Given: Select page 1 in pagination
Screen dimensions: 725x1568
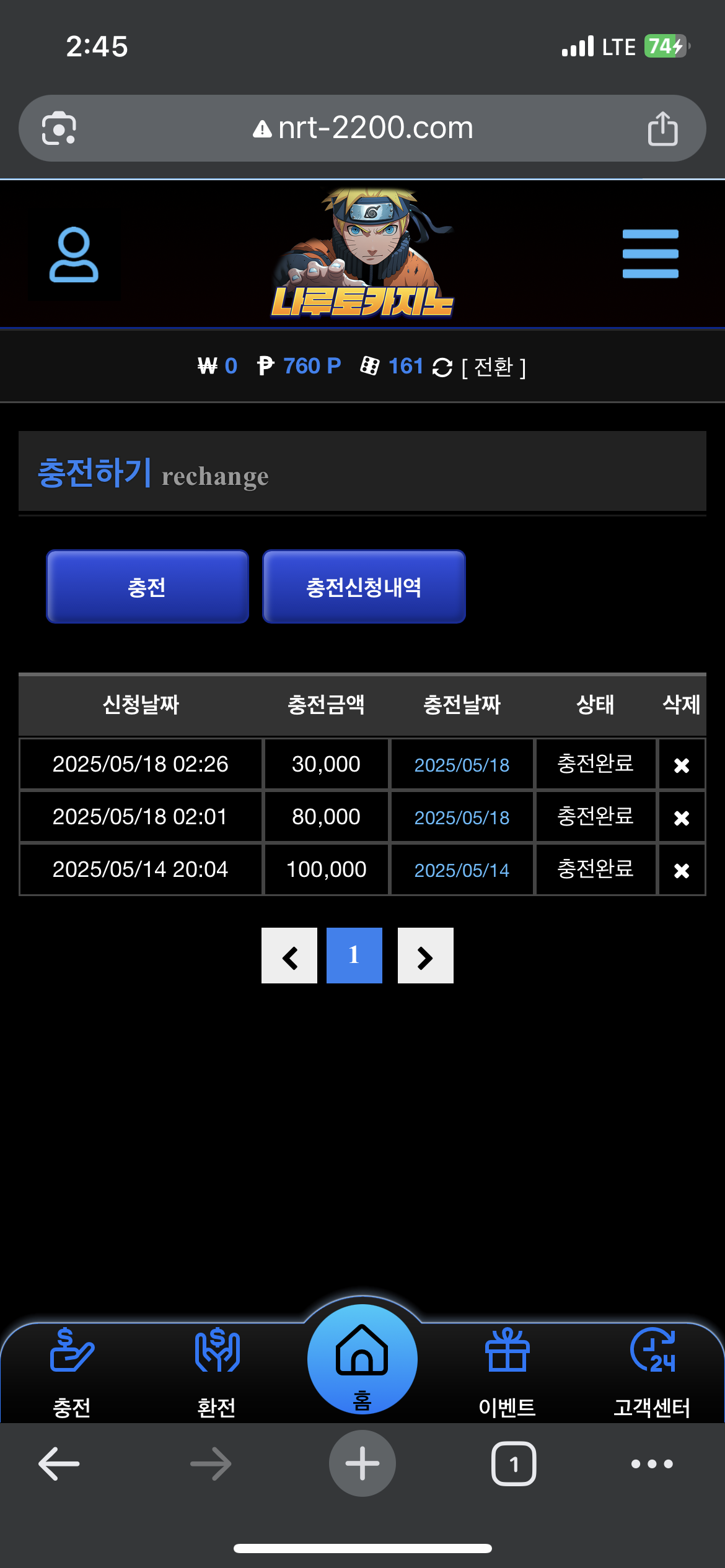Looking at the screenshot, I should [x=354, y=956].
